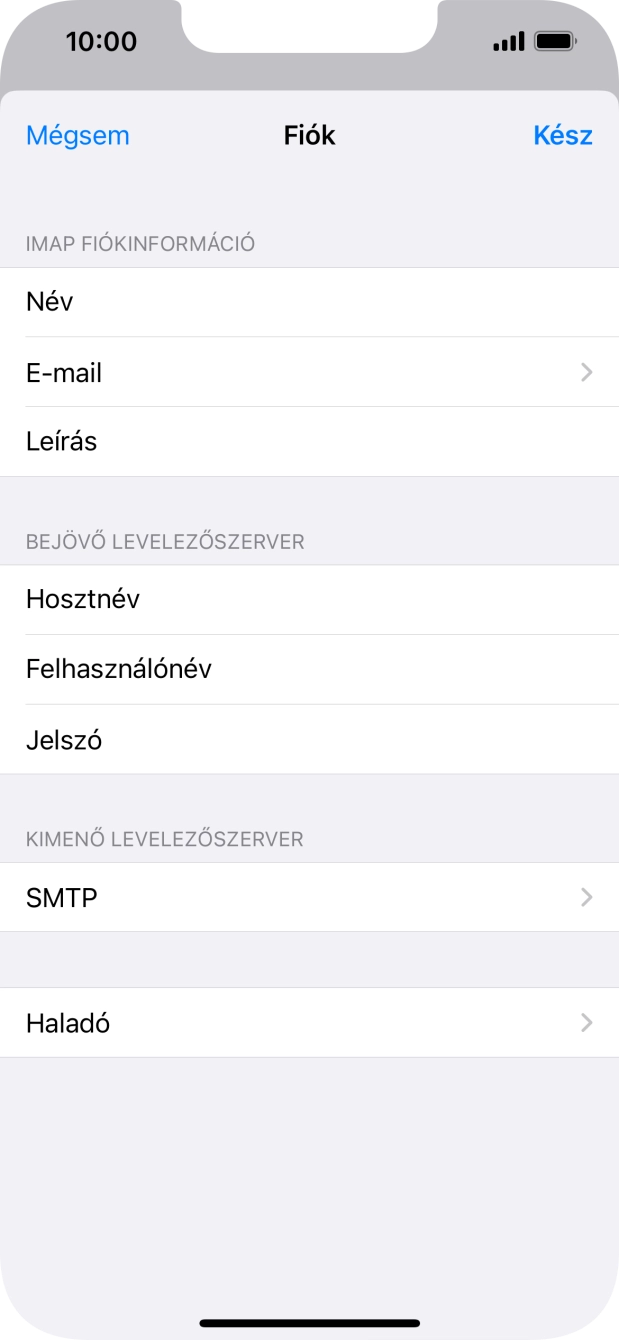Tap Mégsem to cancel account editing
This screenshot has width=619, height=1340.
77,136
